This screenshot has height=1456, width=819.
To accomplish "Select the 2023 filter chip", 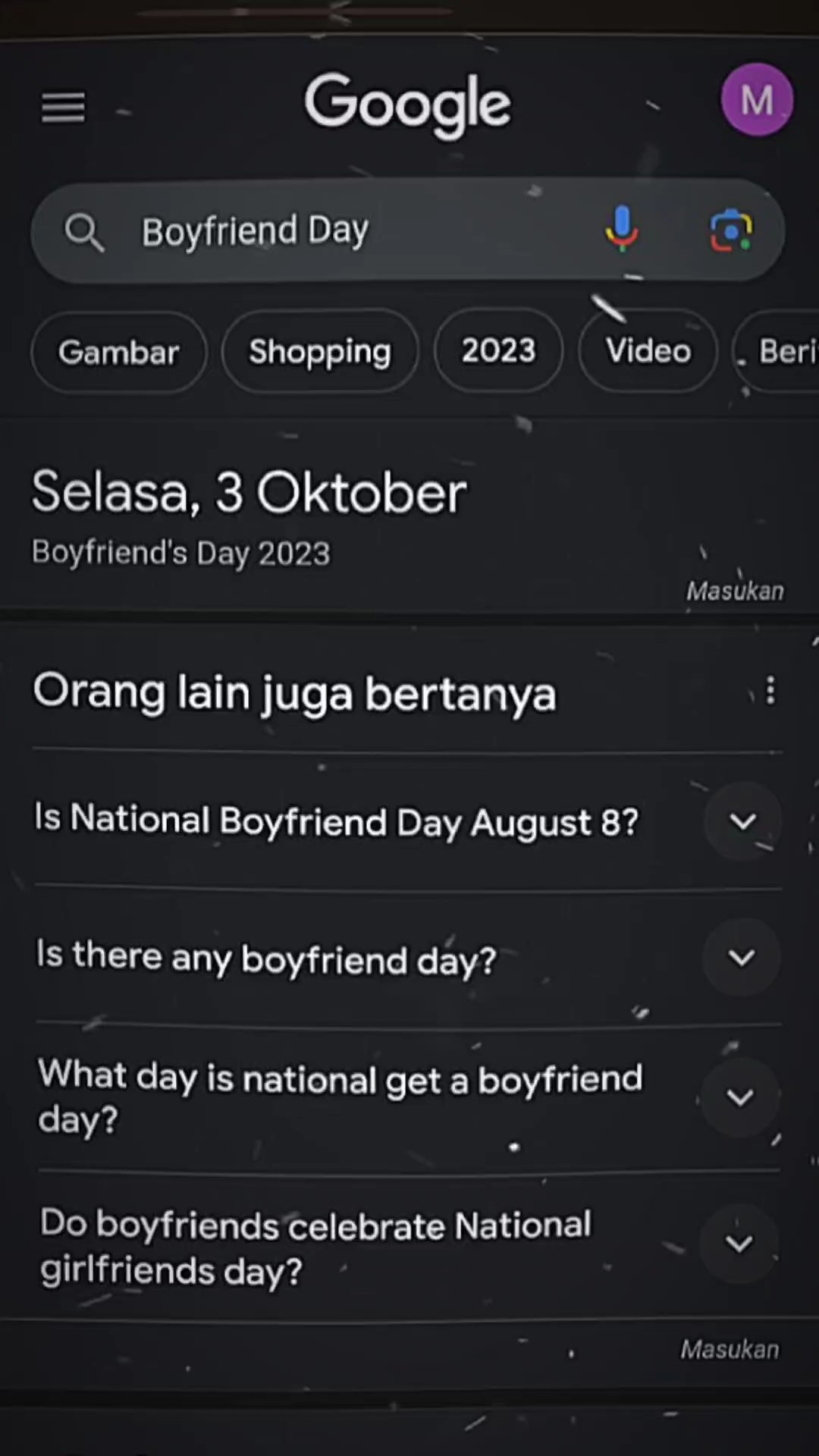I will (x=498, y=351).
